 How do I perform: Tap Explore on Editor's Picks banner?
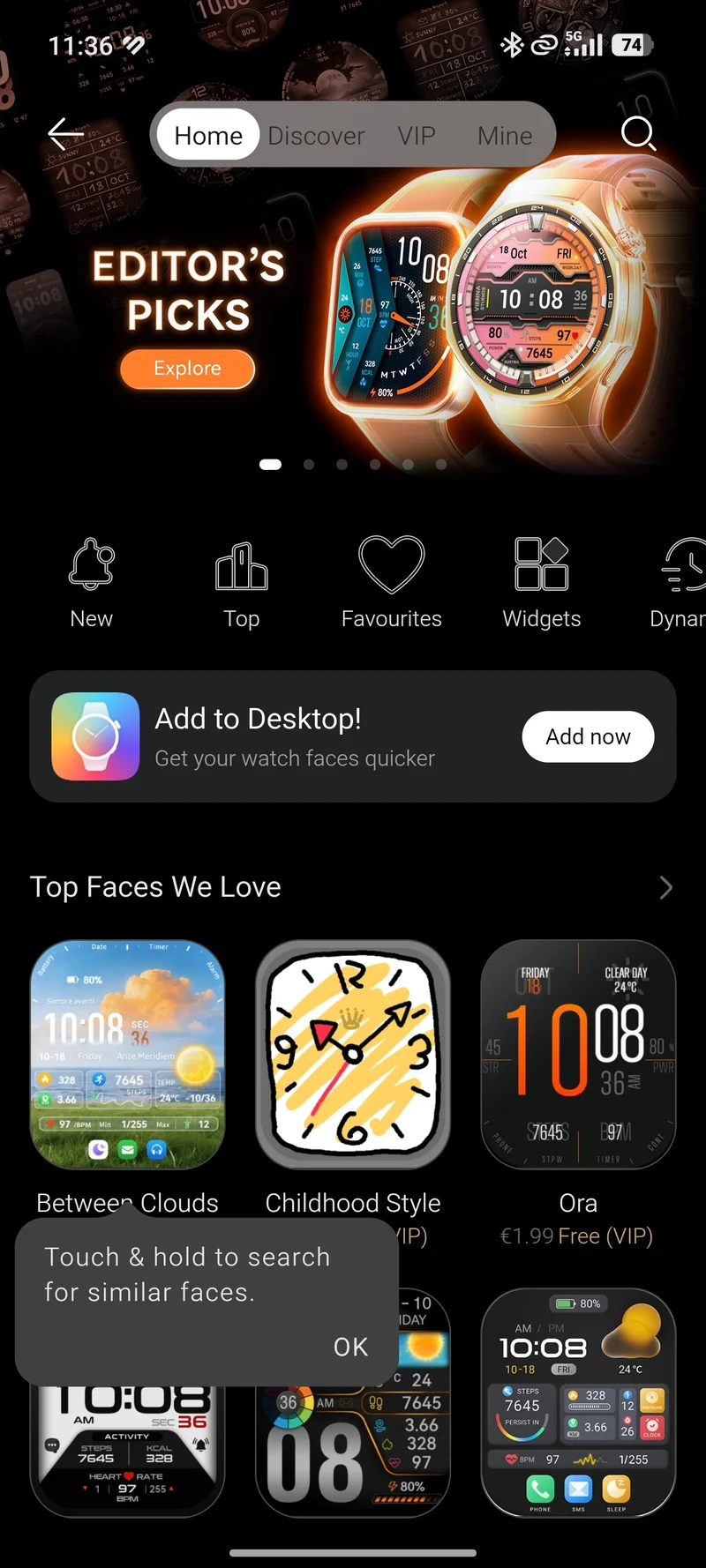(x=187, y=369)
